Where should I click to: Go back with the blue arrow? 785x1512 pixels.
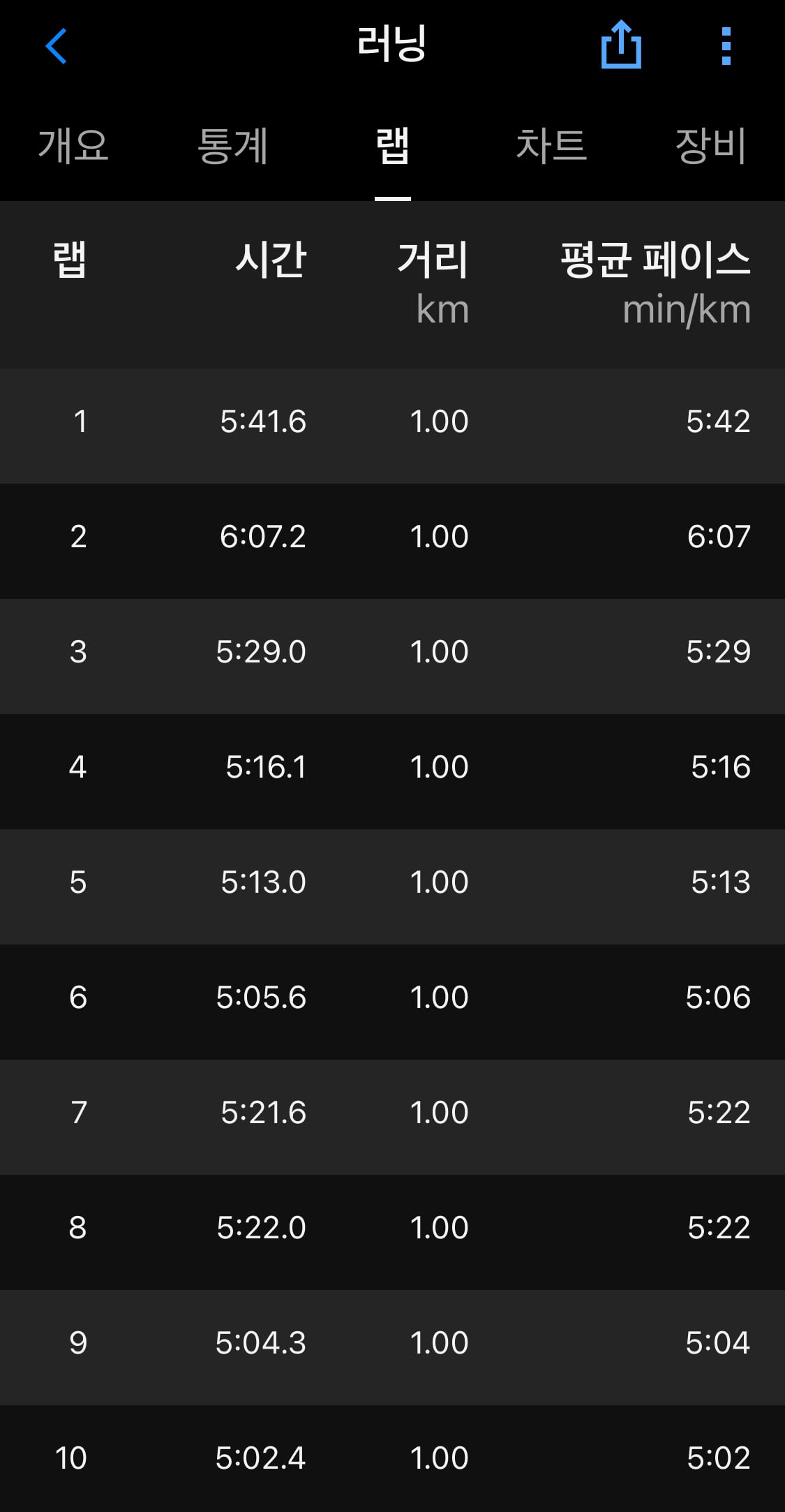56,46
